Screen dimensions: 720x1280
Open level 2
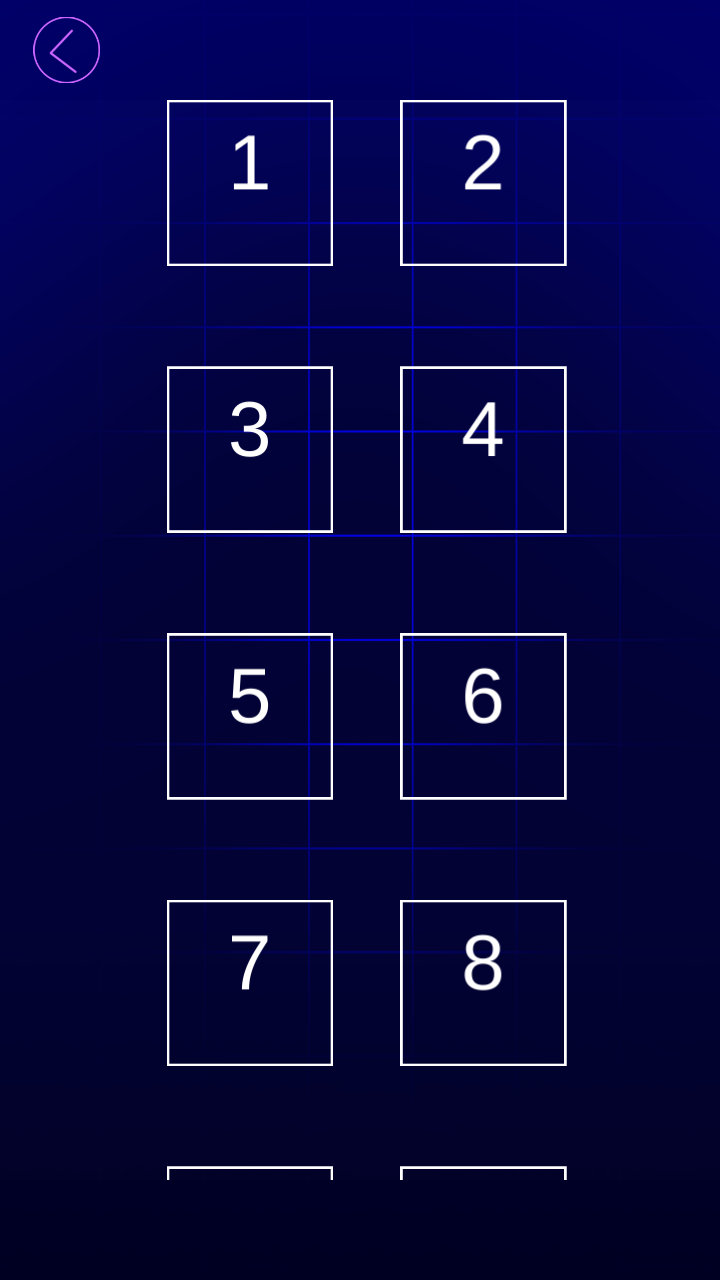click(483, 183)
